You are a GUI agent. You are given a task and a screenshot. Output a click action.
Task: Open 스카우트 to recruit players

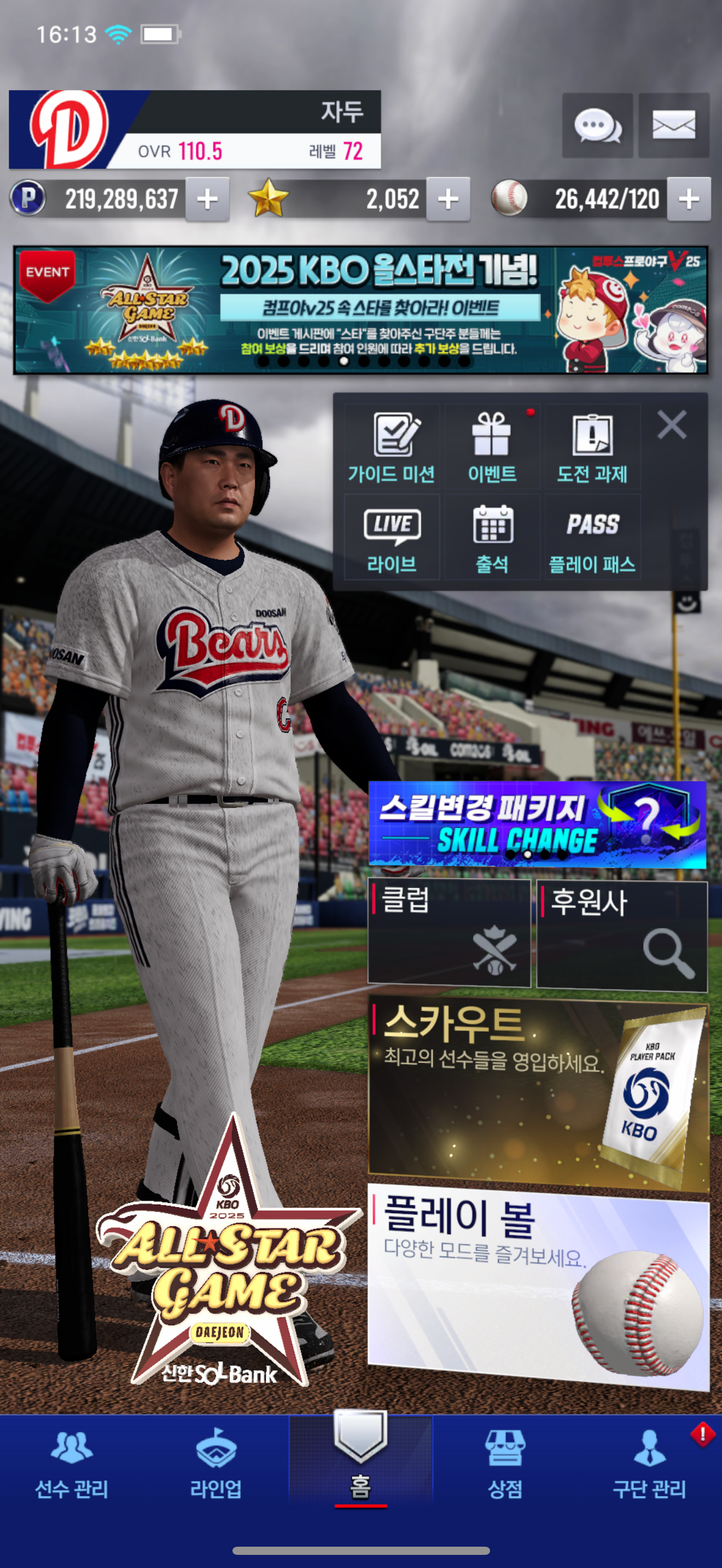[538, 1092]
